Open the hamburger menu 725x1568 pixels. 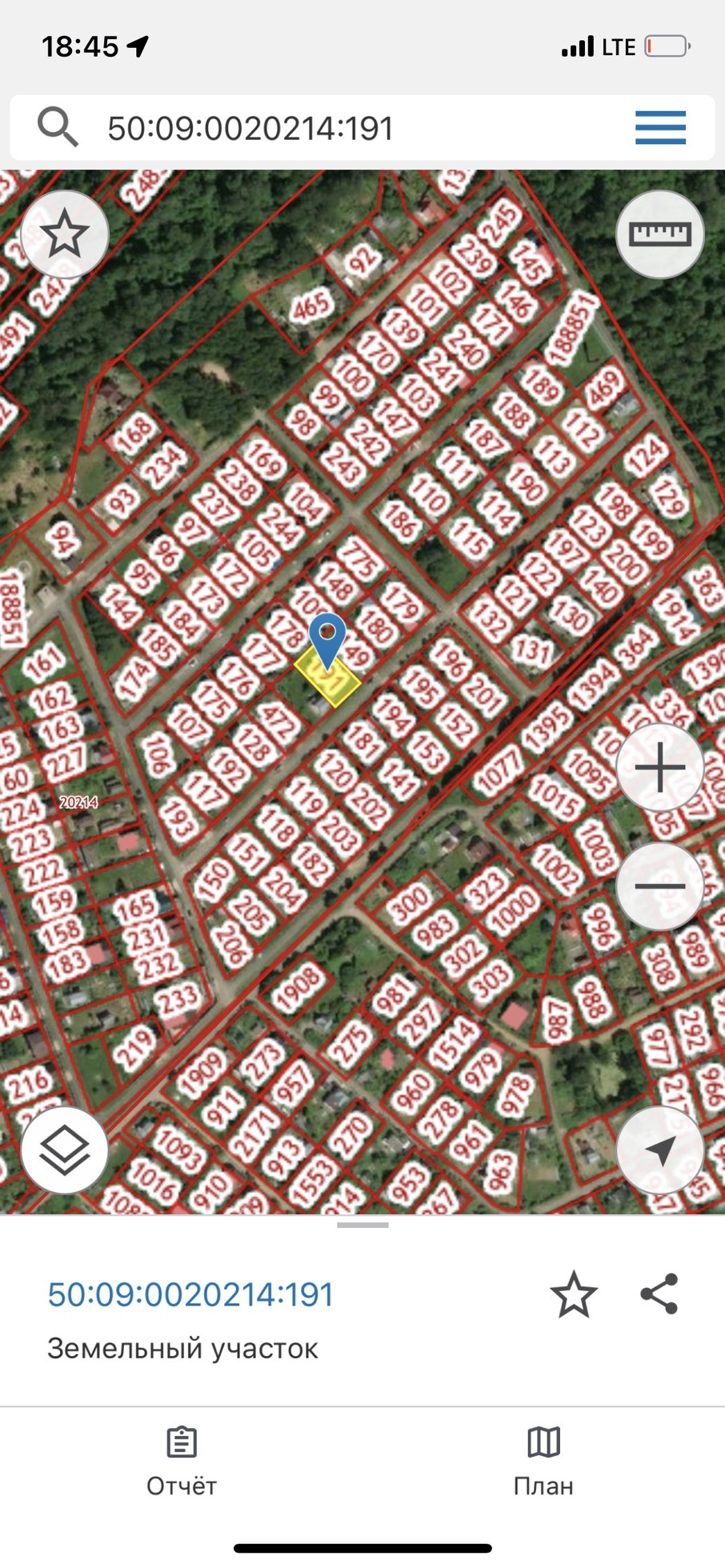pyautogui.click(x=660, y=128)
